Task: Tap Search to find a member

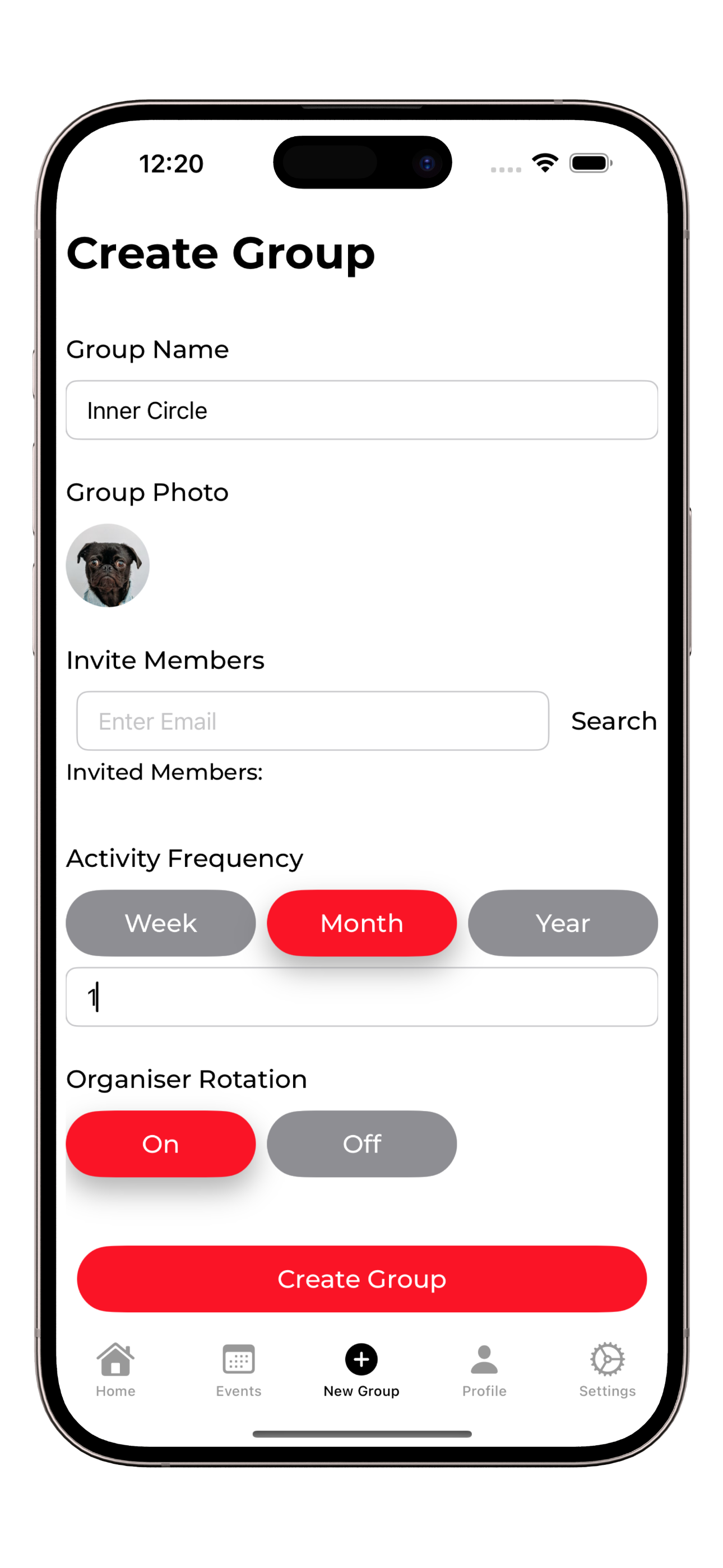Action: point(614,721)
